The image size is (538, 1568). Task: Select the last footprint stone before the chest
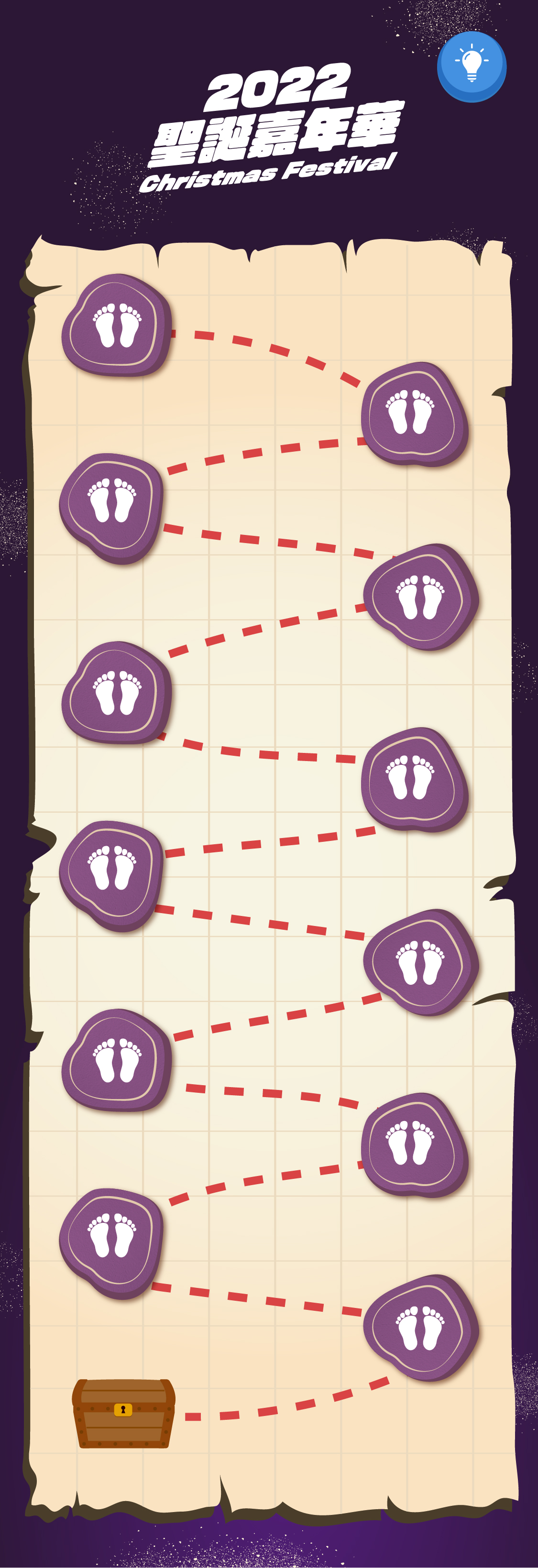click(x=420, y=1327)
